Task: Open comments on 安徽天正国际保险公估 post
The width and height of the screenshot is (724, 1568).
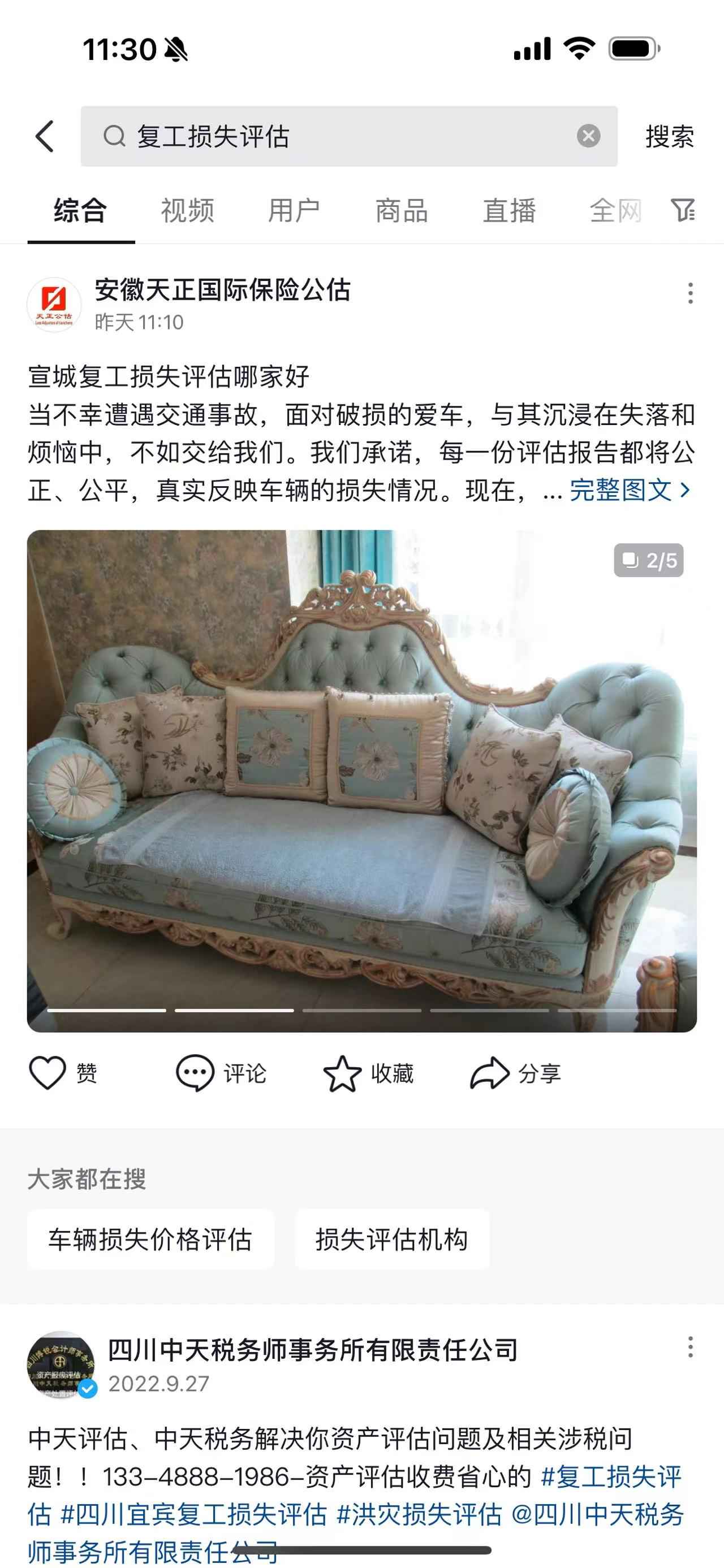Action: coord(221,1073)
